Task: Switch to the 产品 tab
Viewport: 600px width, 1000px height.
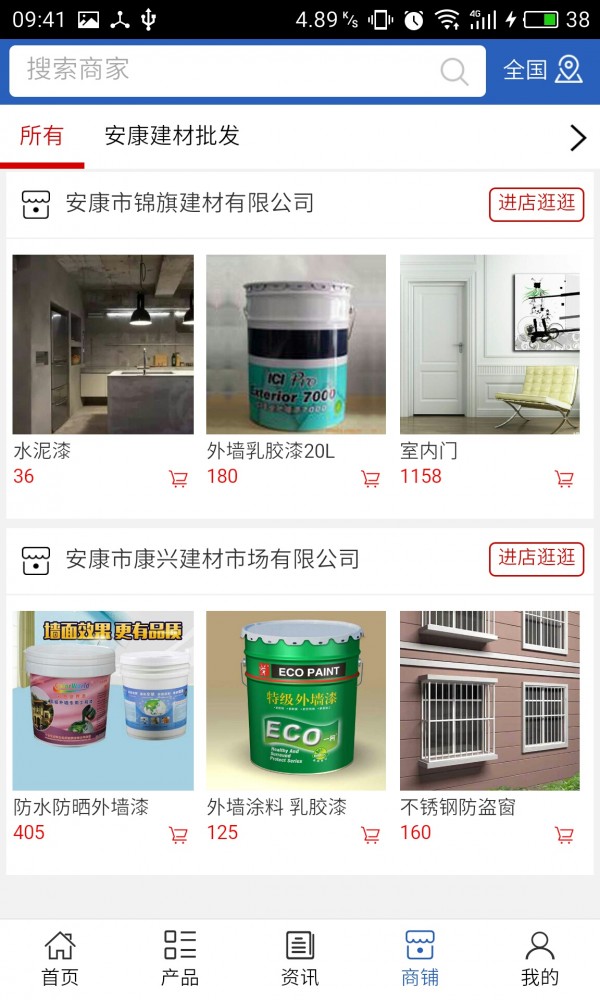Action: pyautogui.click(x=180, y=958)
